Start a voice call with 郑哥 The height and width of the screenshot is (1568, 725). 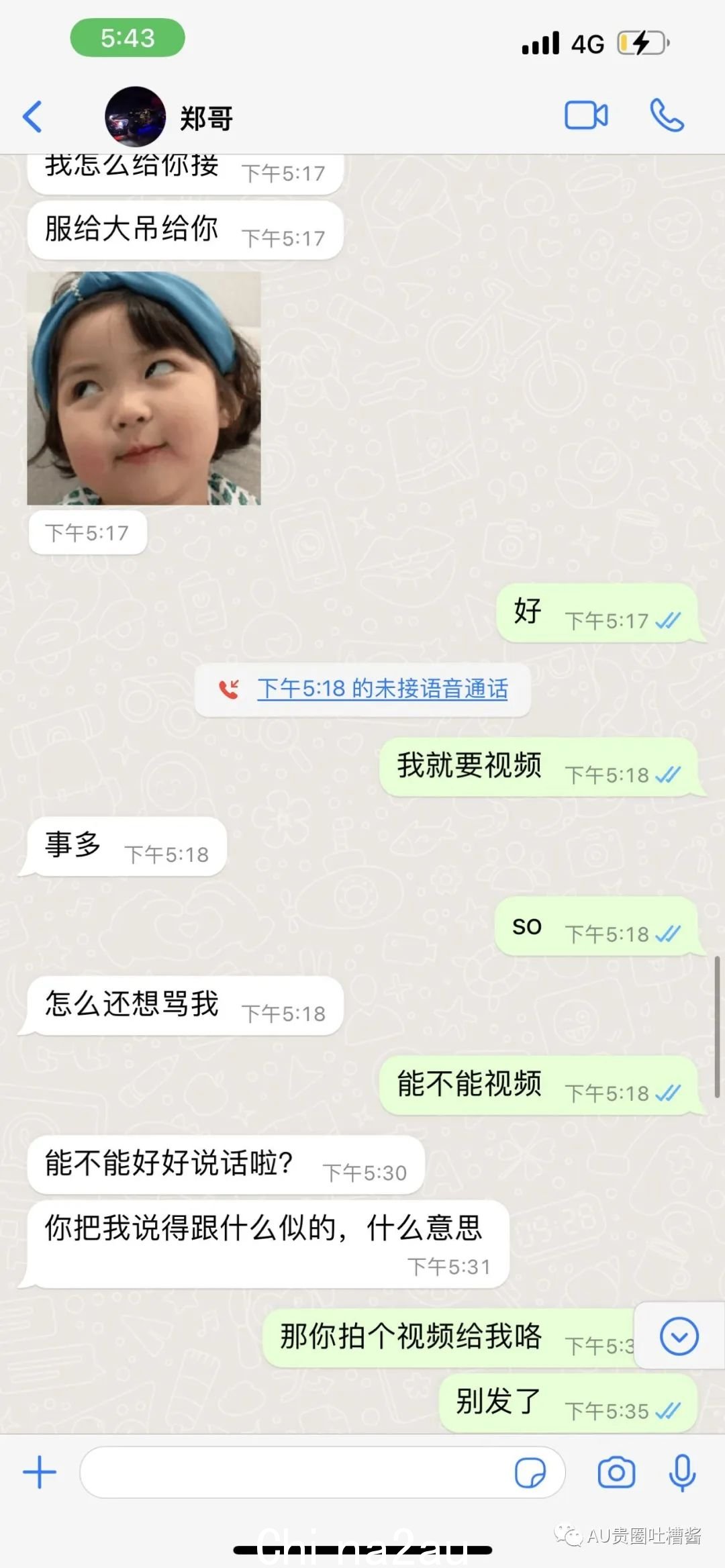click(x=667, y=115)
